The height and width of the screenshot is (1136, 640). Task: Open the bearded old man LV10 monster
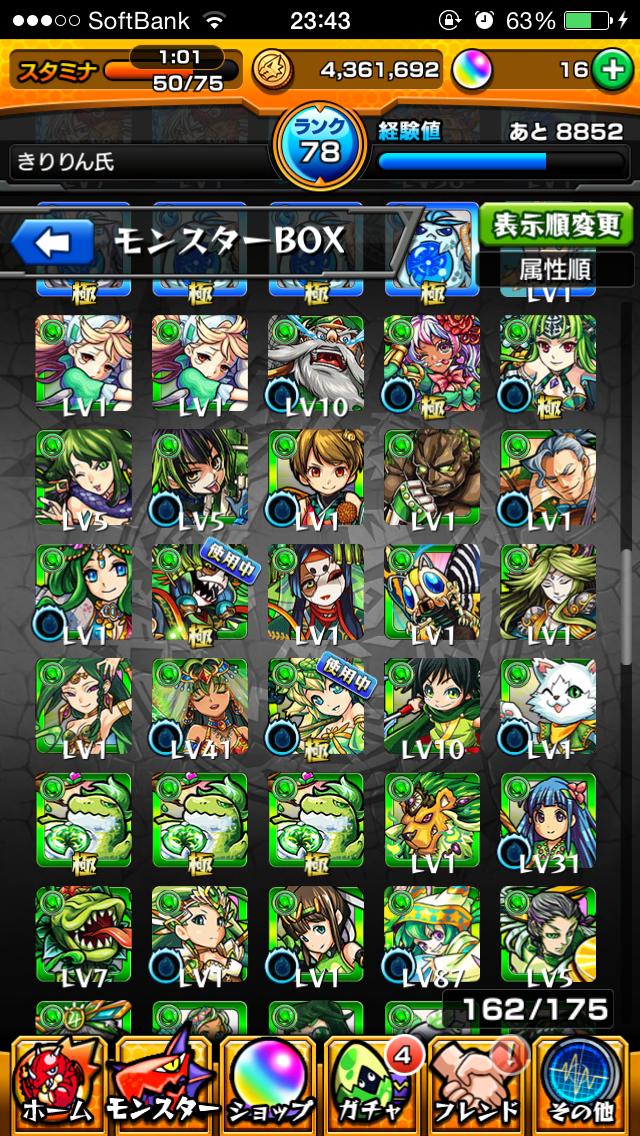coord(316,364)
